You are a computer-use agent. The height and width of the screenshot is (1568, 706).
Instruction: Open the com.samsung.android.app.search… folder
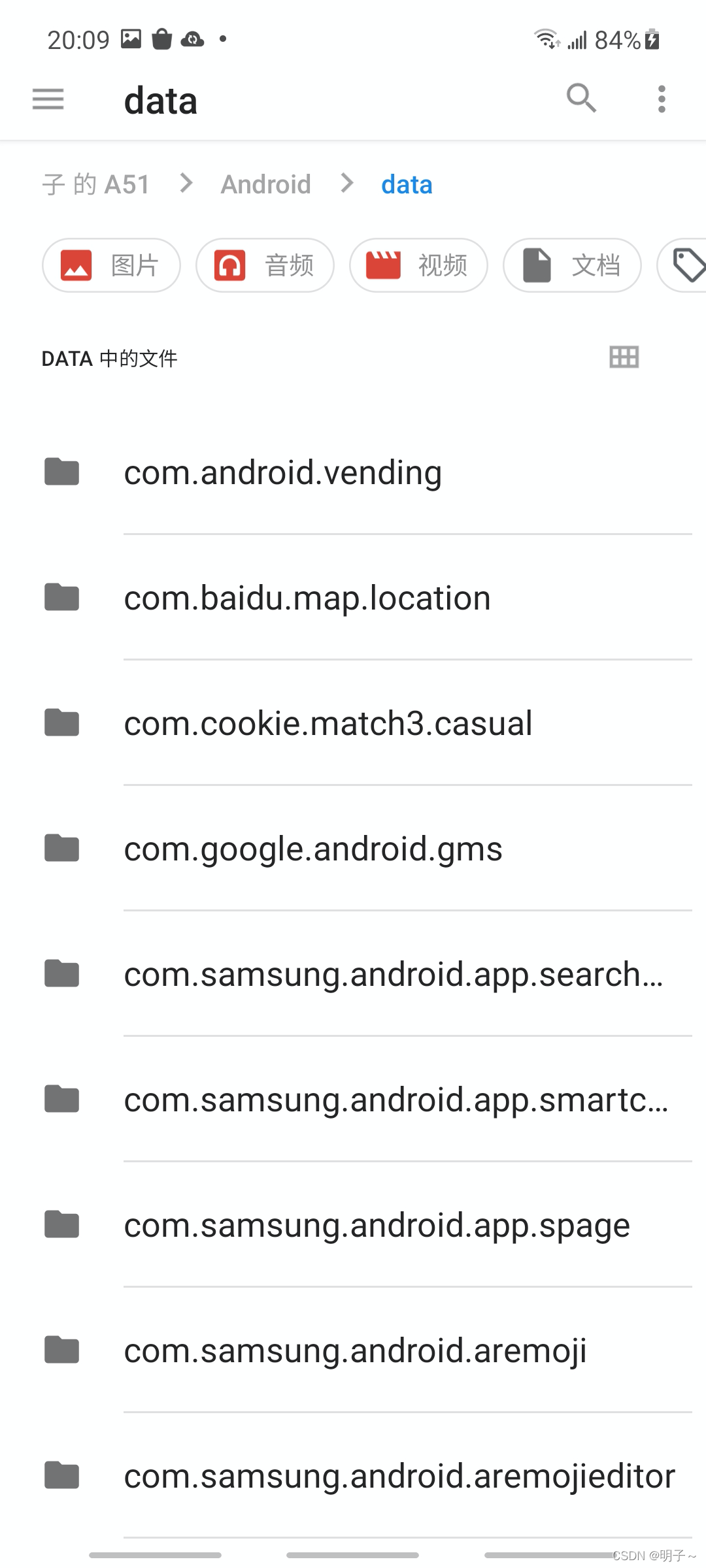pyautogui.click(x=353, y=974)
